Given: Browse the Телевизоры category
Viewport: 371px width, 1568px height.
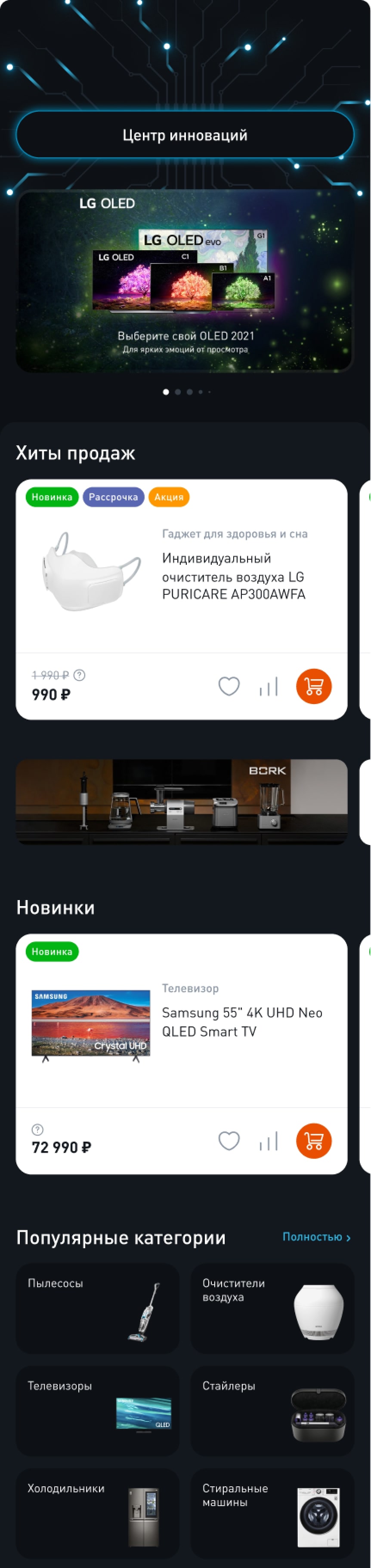Looking at the screenshot, I should [x=97, y=1410].
